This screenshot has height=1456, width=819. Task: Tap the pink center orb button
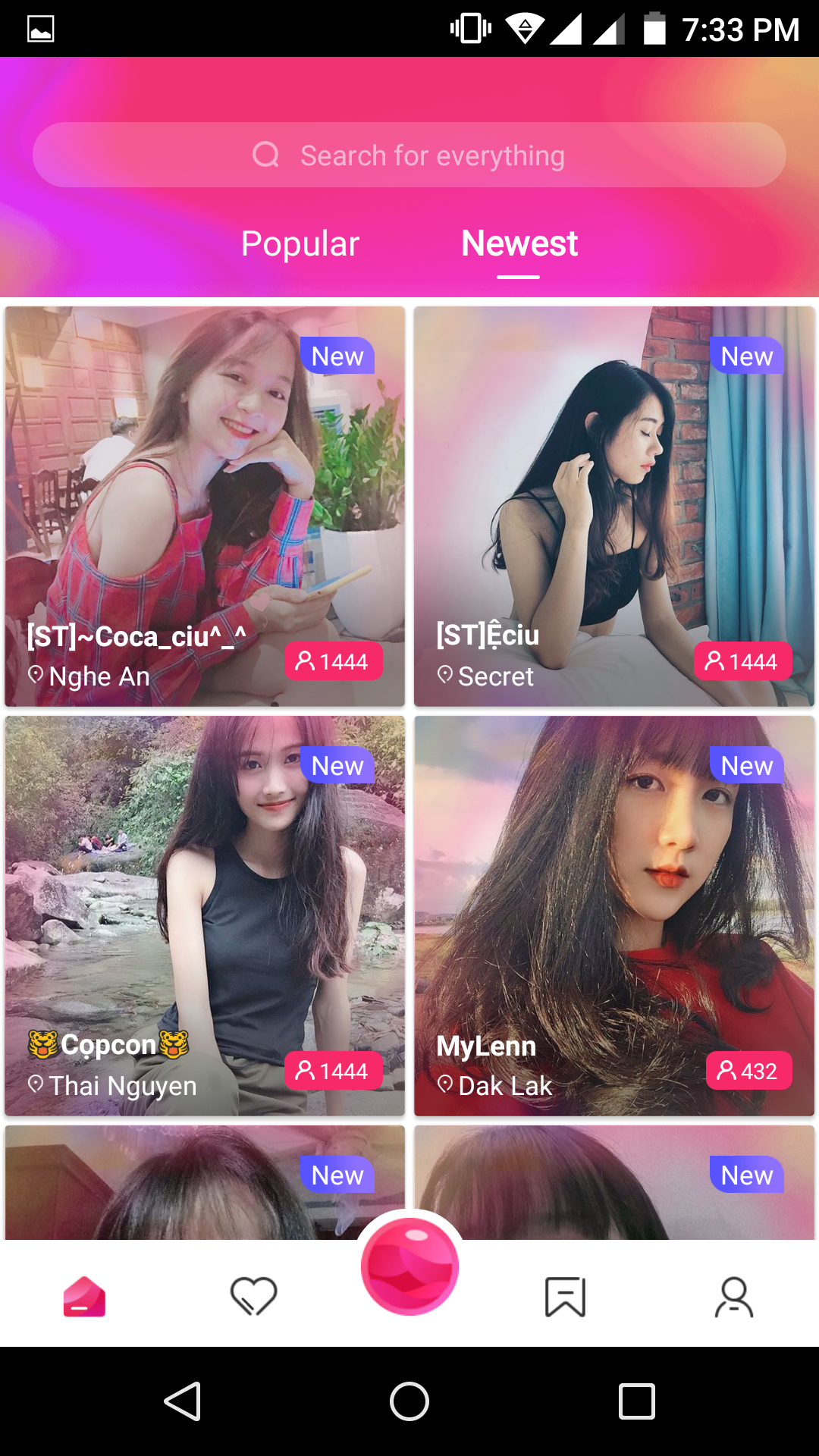click(x=409, y=1266)
